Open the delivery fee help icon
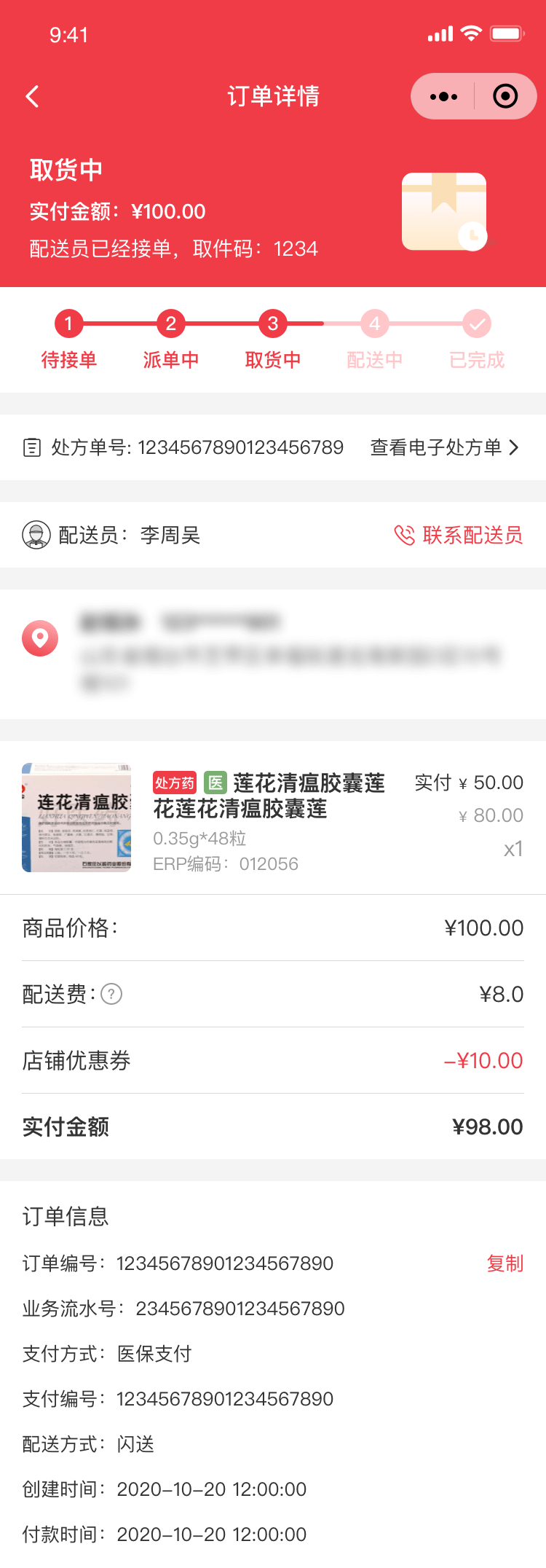Viewport: 546px width, 1568px height. pos(111,994)
